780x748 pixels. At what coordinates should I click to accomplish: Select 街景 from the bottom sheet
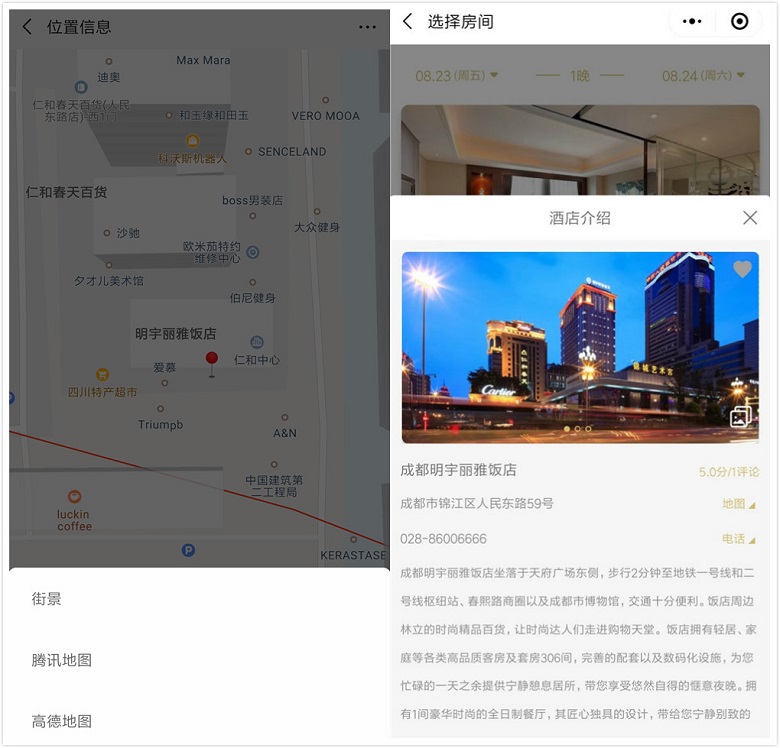pyautogui.click(x=47, y=599)
